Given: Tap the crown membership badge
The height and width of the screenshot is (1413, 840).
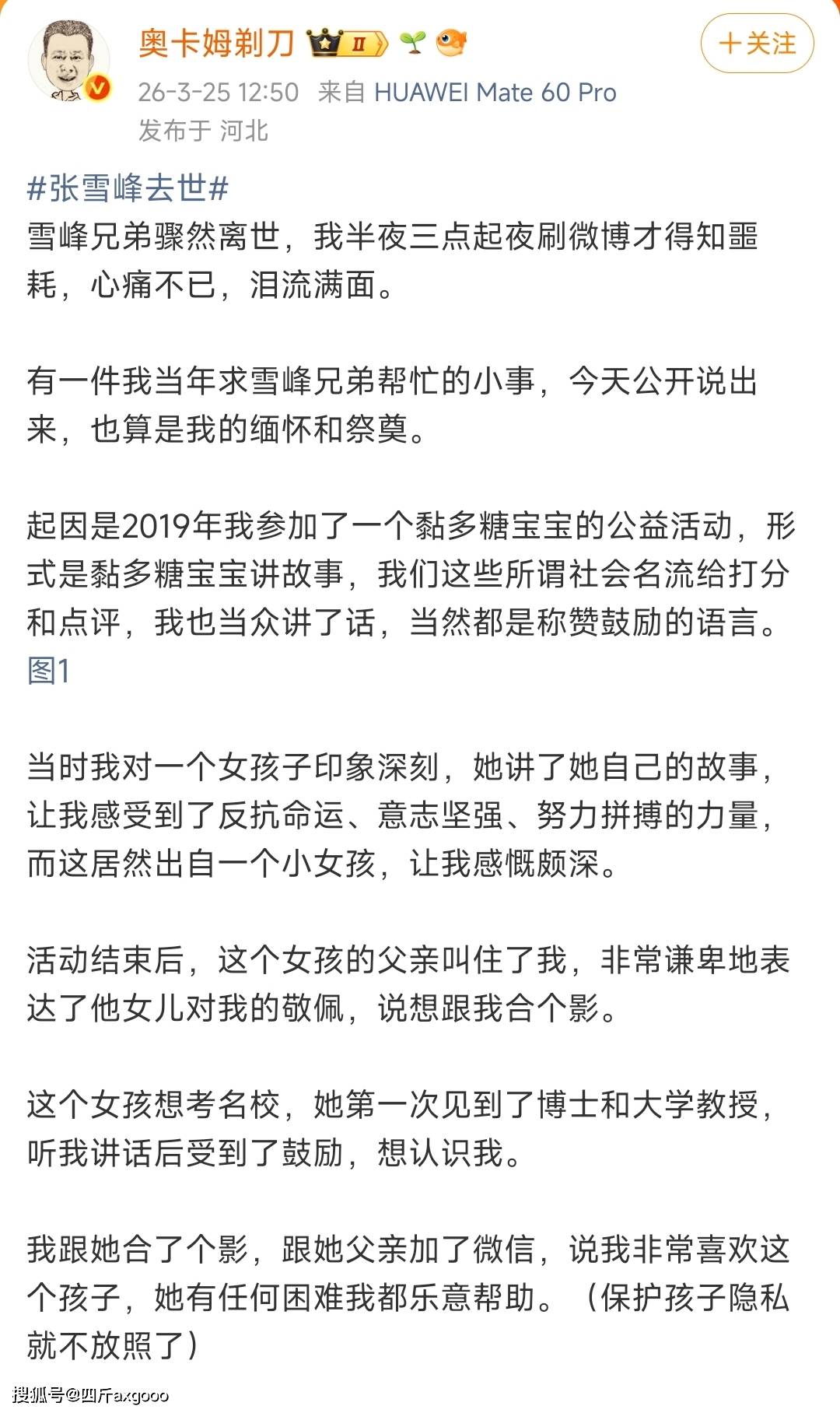Looking at the screenshot, I should 346,43.
